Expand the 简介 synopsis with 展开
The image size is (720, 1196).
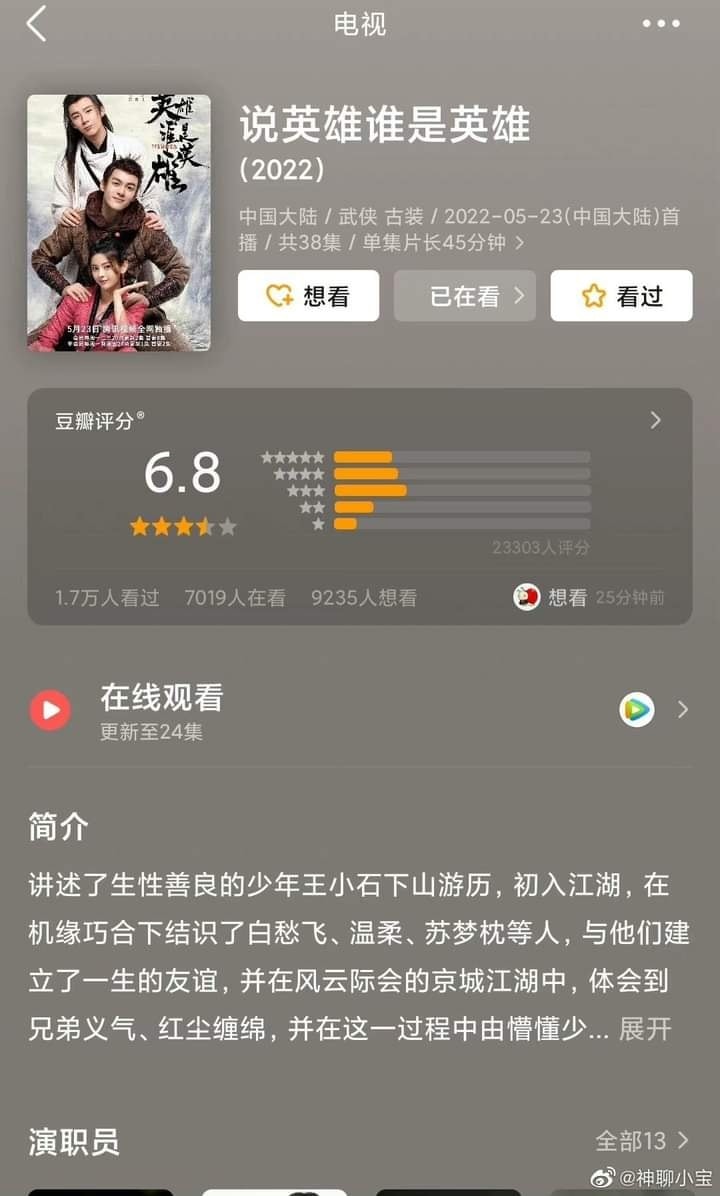645,1029
